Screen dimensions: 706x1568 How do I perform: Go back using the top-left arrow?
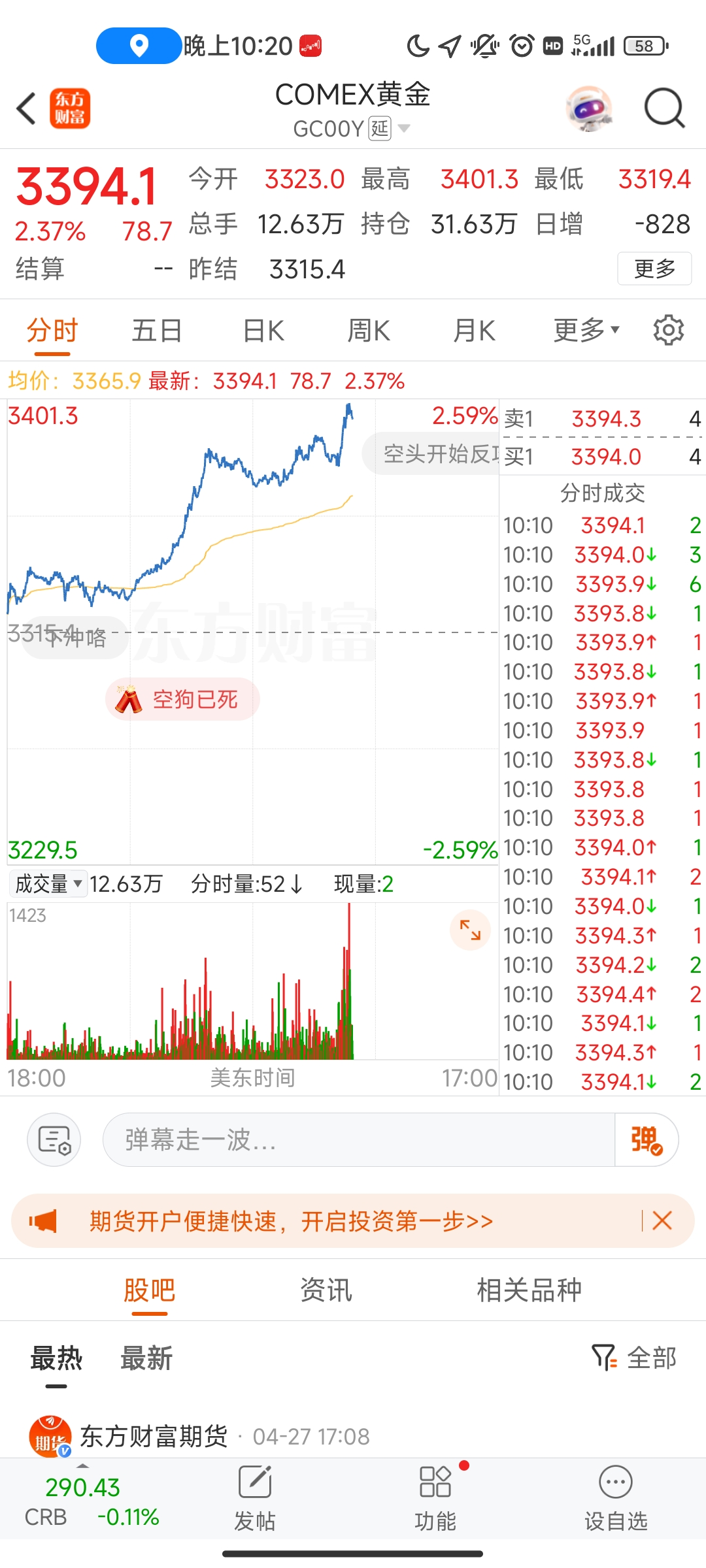(26, 108)
